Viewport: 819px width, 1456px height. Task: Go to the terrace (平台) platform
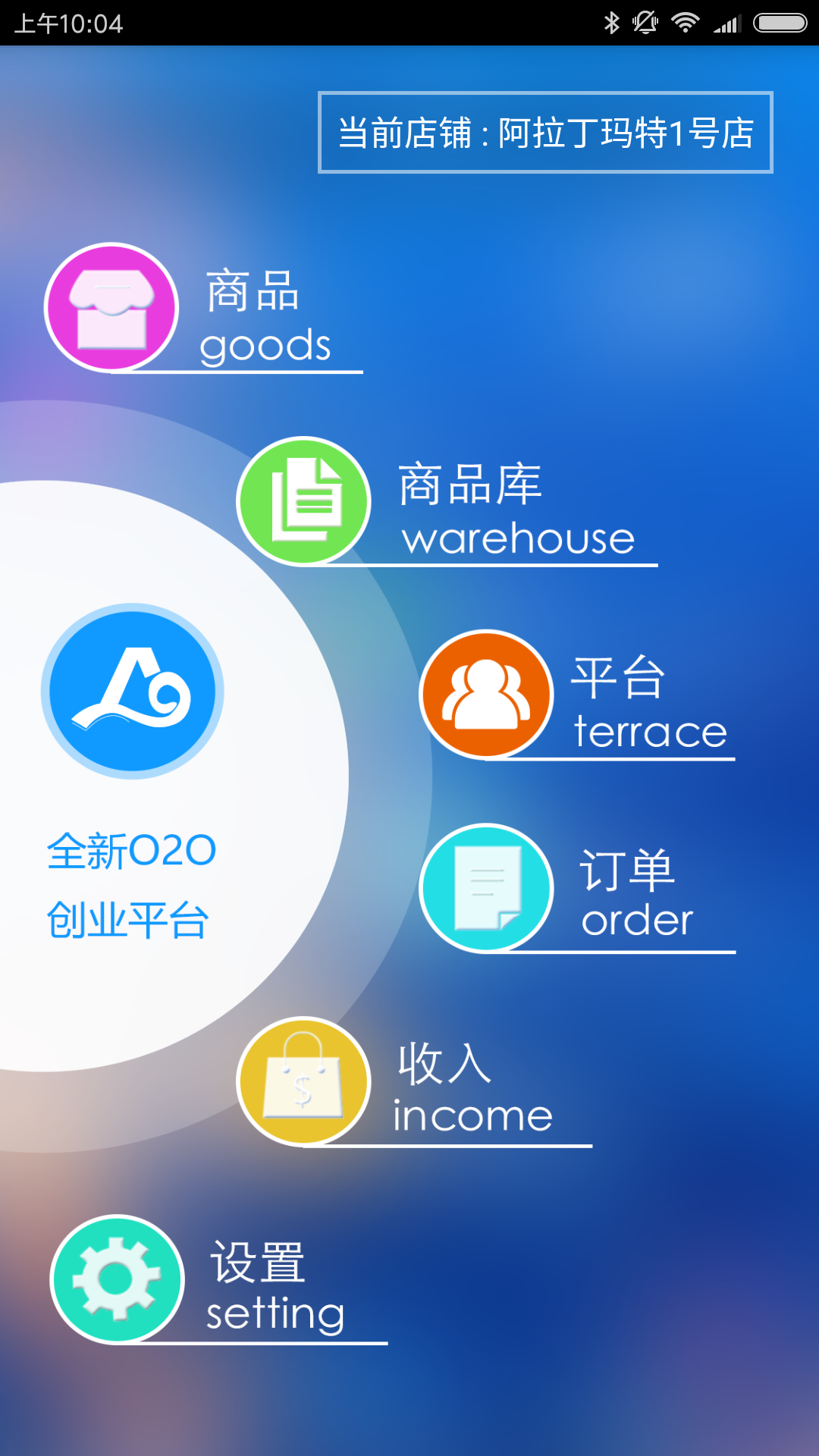click(487, 695)
